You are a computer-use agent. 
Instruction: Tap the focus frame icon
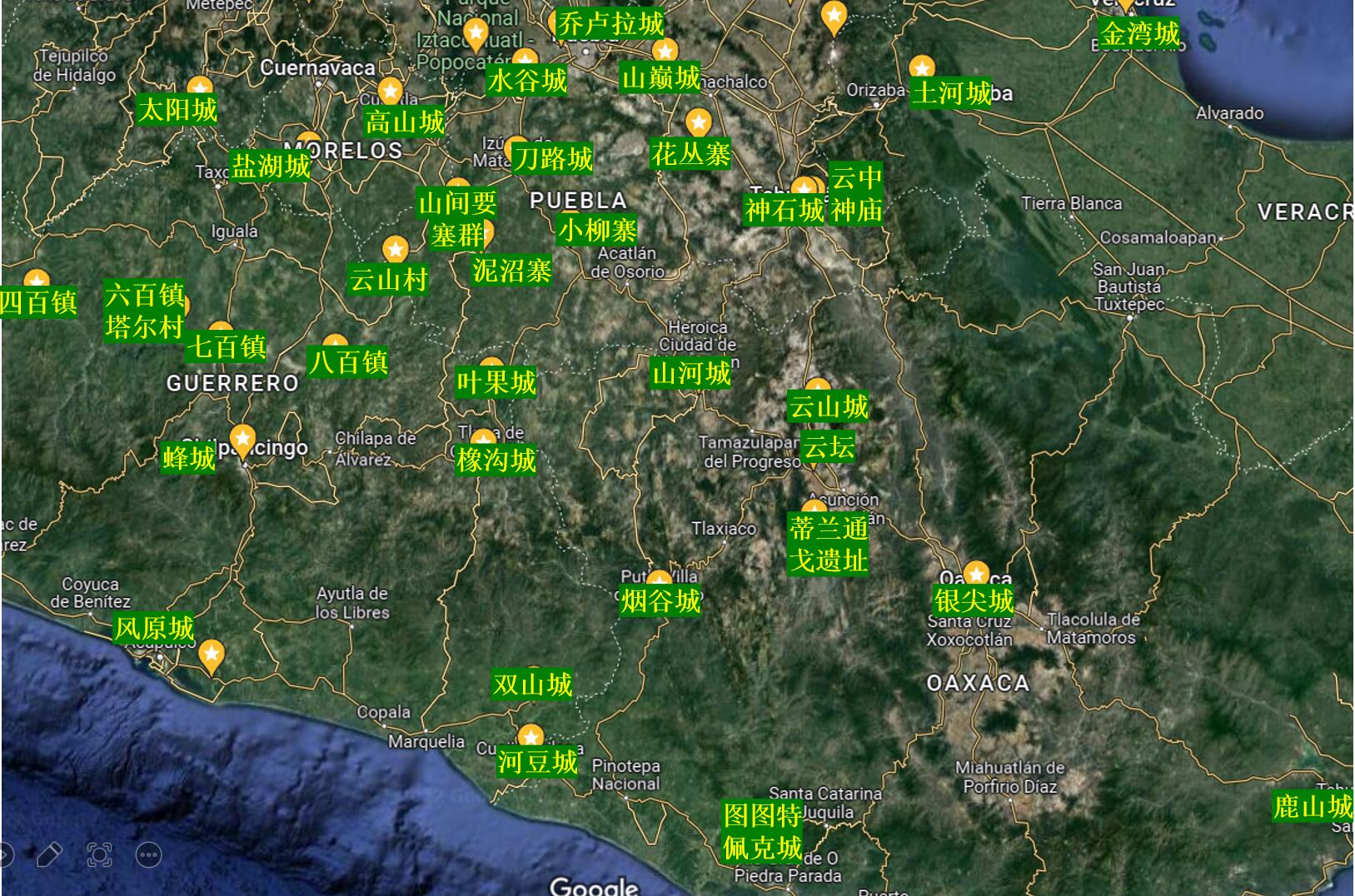coord(99,854)
